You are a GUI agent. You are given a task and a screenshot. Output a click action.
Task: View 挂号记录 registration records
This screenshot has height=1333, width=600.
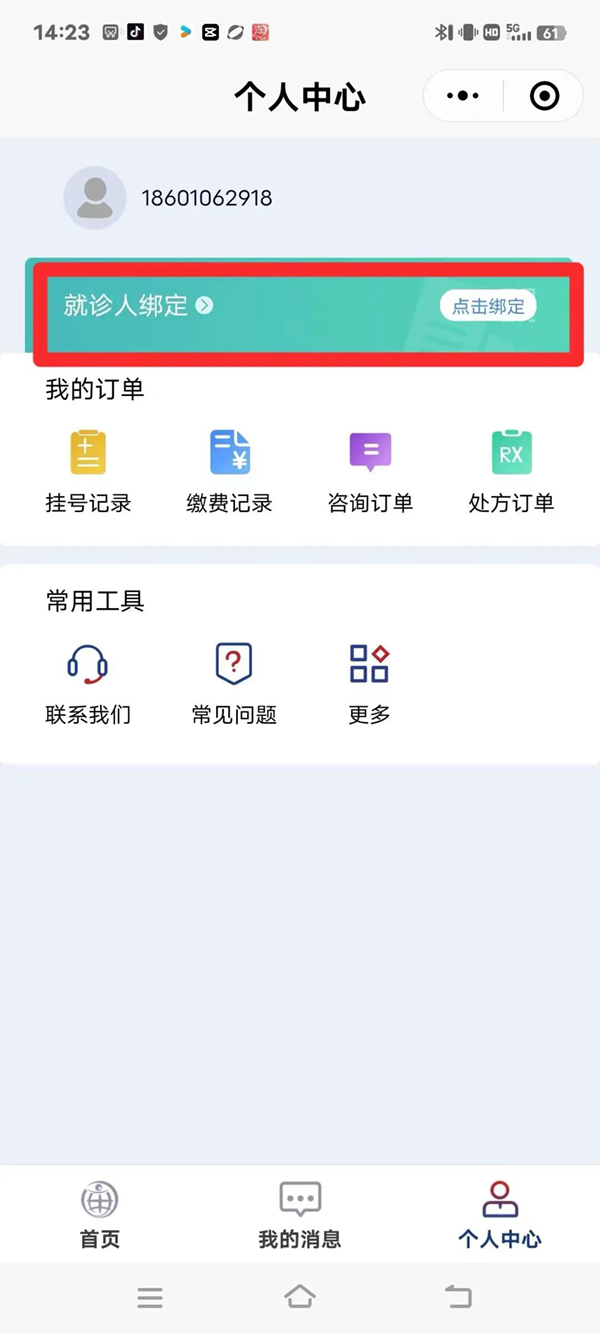[88, 472]
